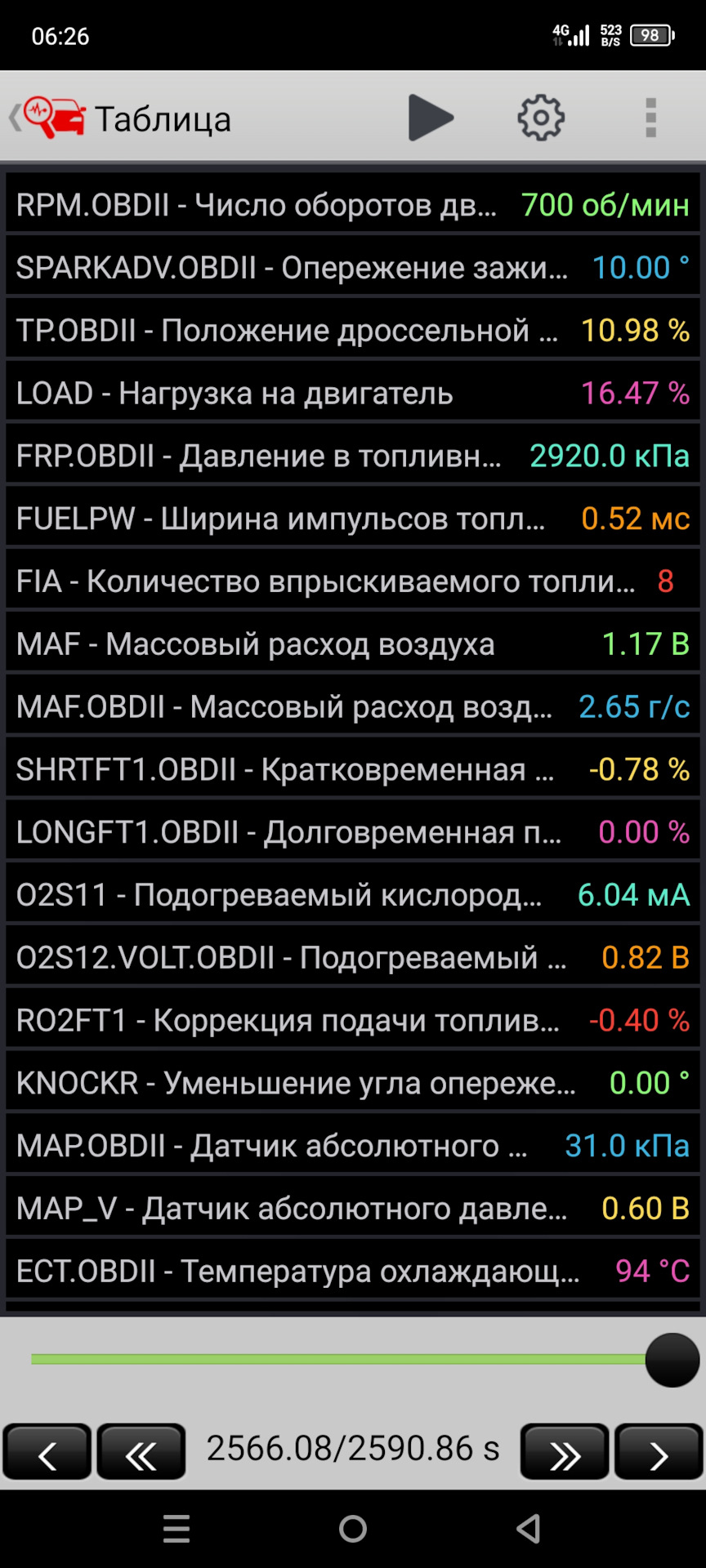
Task: Open the settings gear
Action: (541, 118)
